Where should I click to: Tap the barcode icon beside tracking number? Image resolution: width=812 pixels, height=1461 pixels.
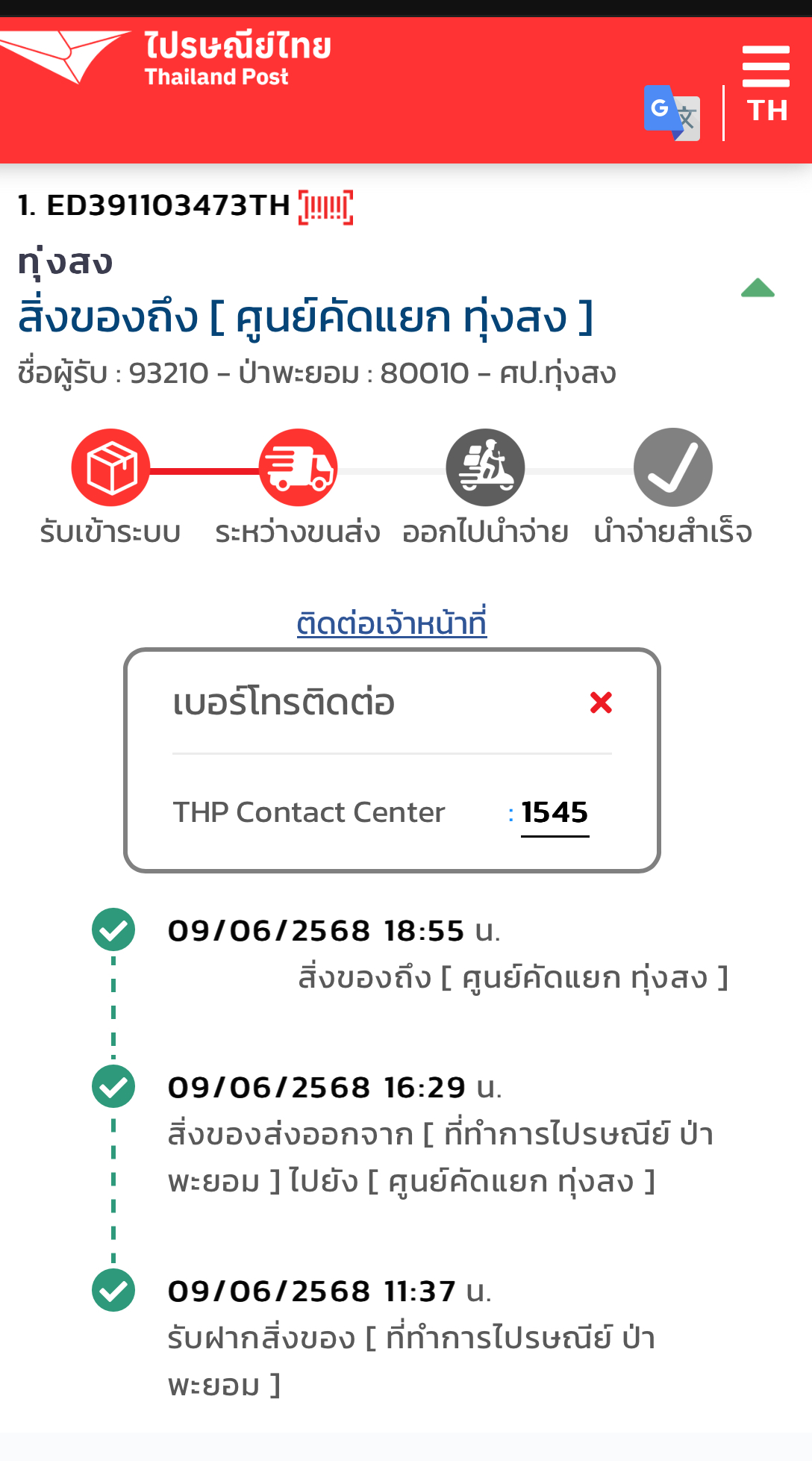pos(325,207)
